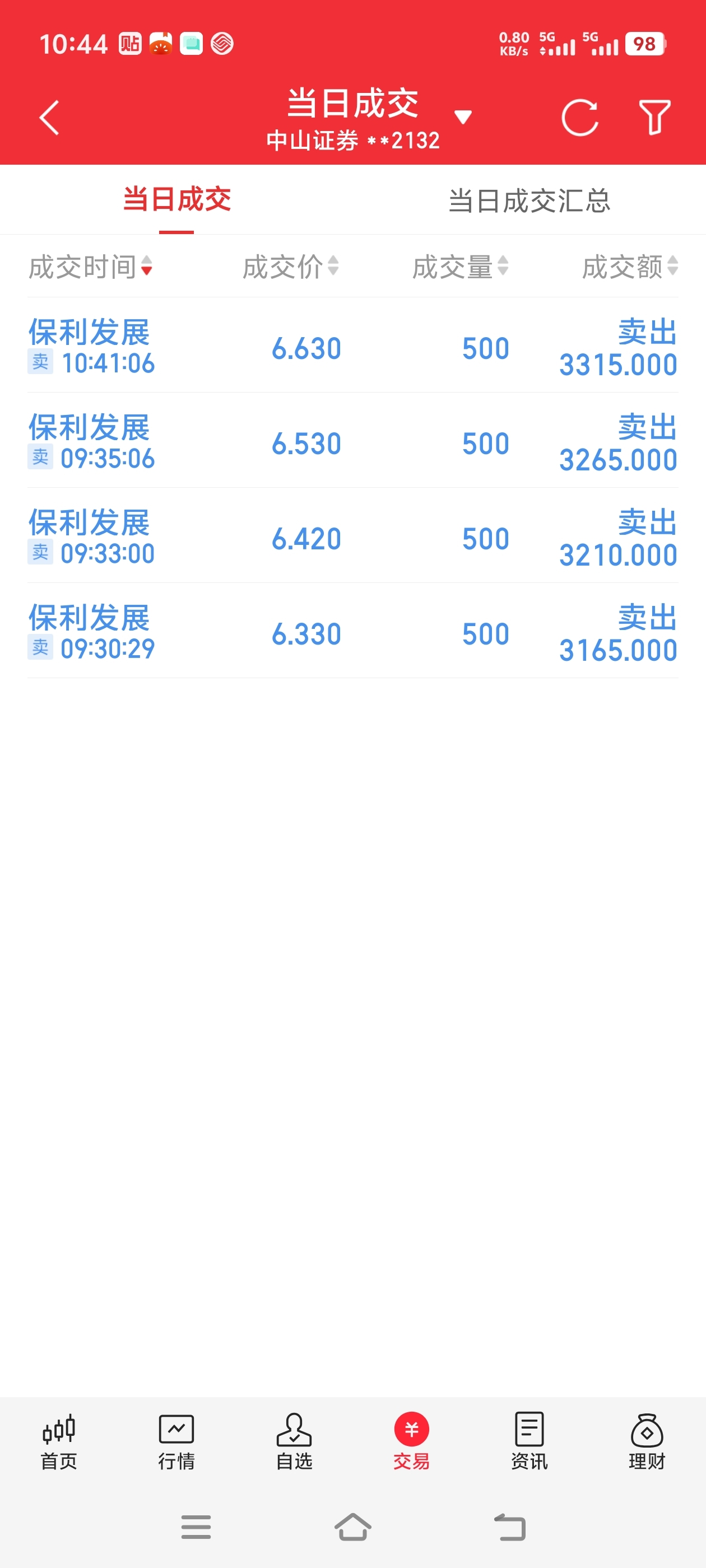Refresh today's trade list
706x1568 pixels.
pos(580,118)
